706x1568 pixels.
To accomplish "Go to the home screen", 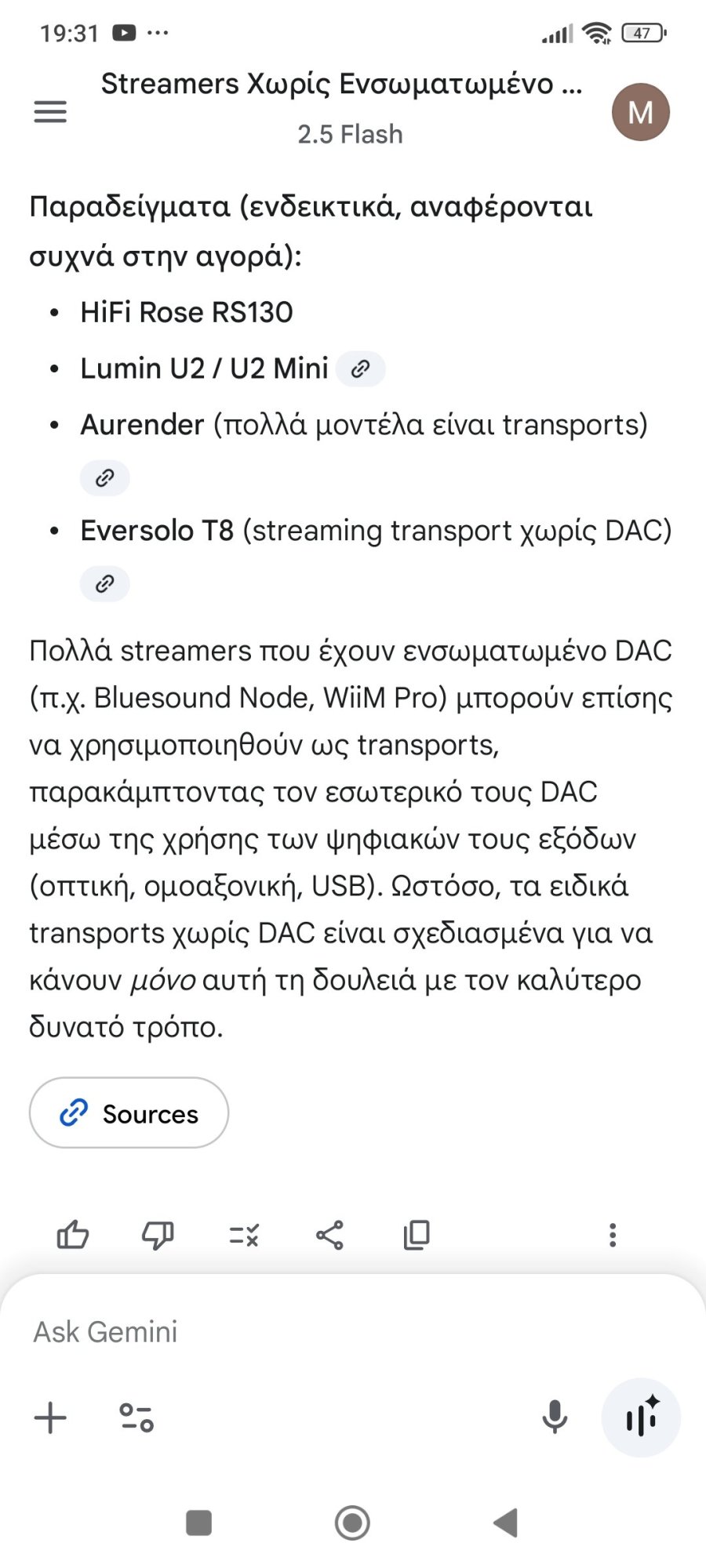I will [x=352, y=1523].
